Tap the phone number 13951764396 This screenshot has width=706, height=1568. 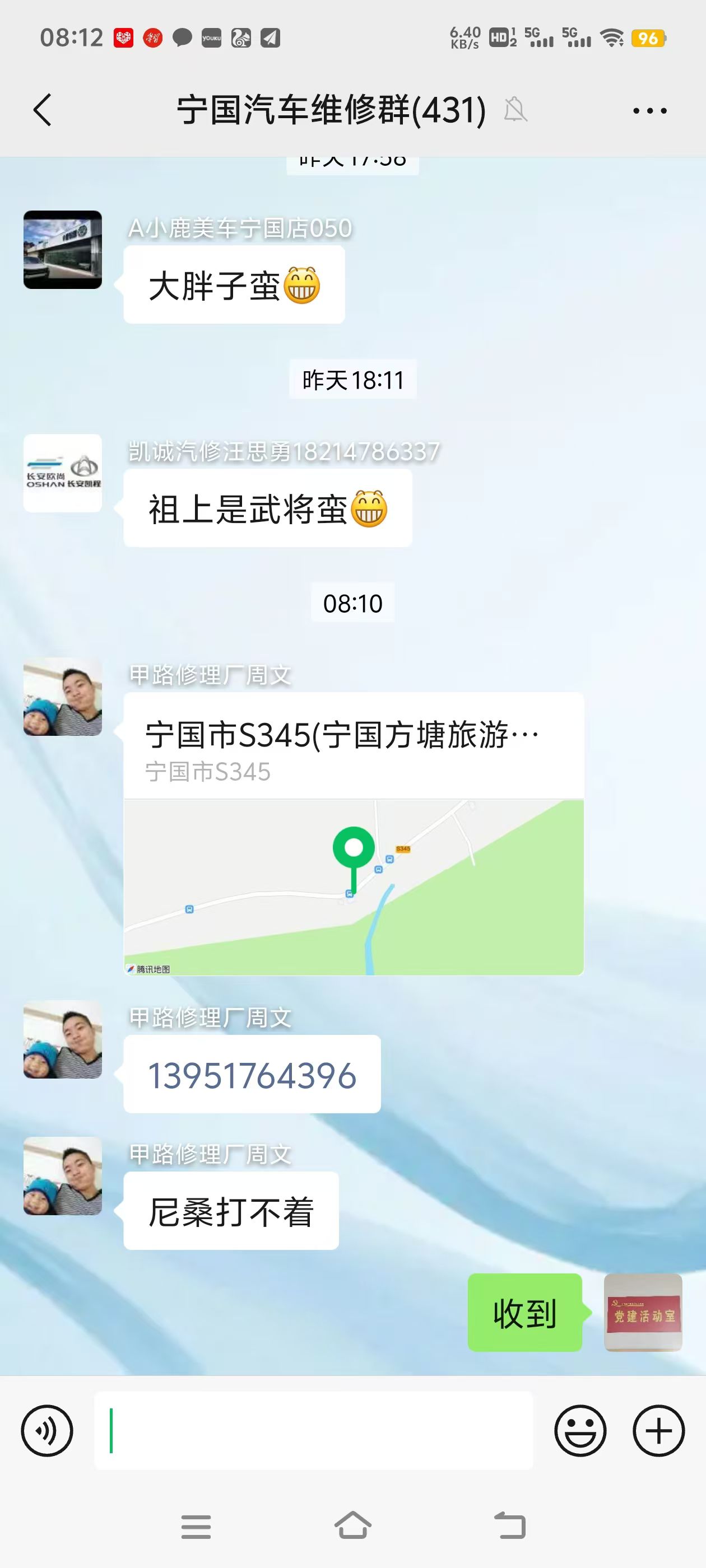(252, 1076)
